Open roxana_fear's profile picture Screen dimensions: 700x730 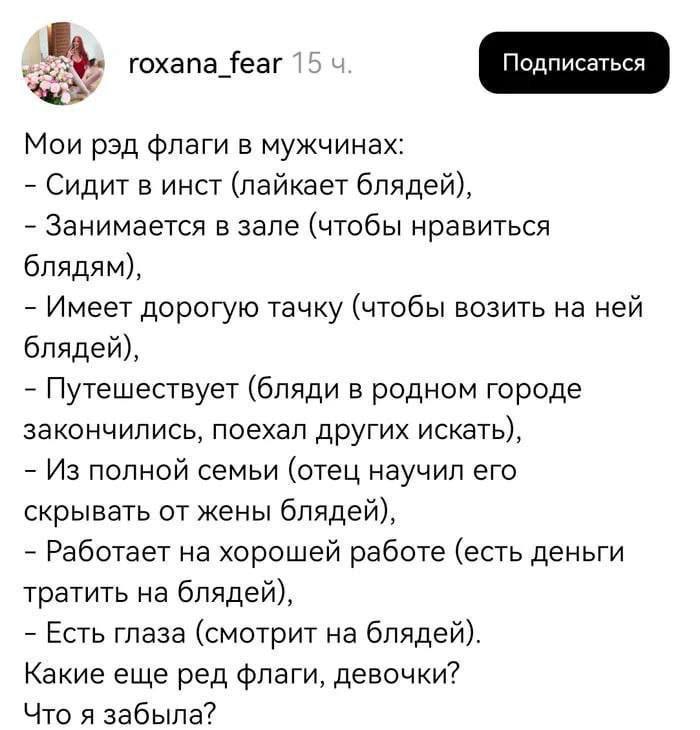(x=63, y=63)
